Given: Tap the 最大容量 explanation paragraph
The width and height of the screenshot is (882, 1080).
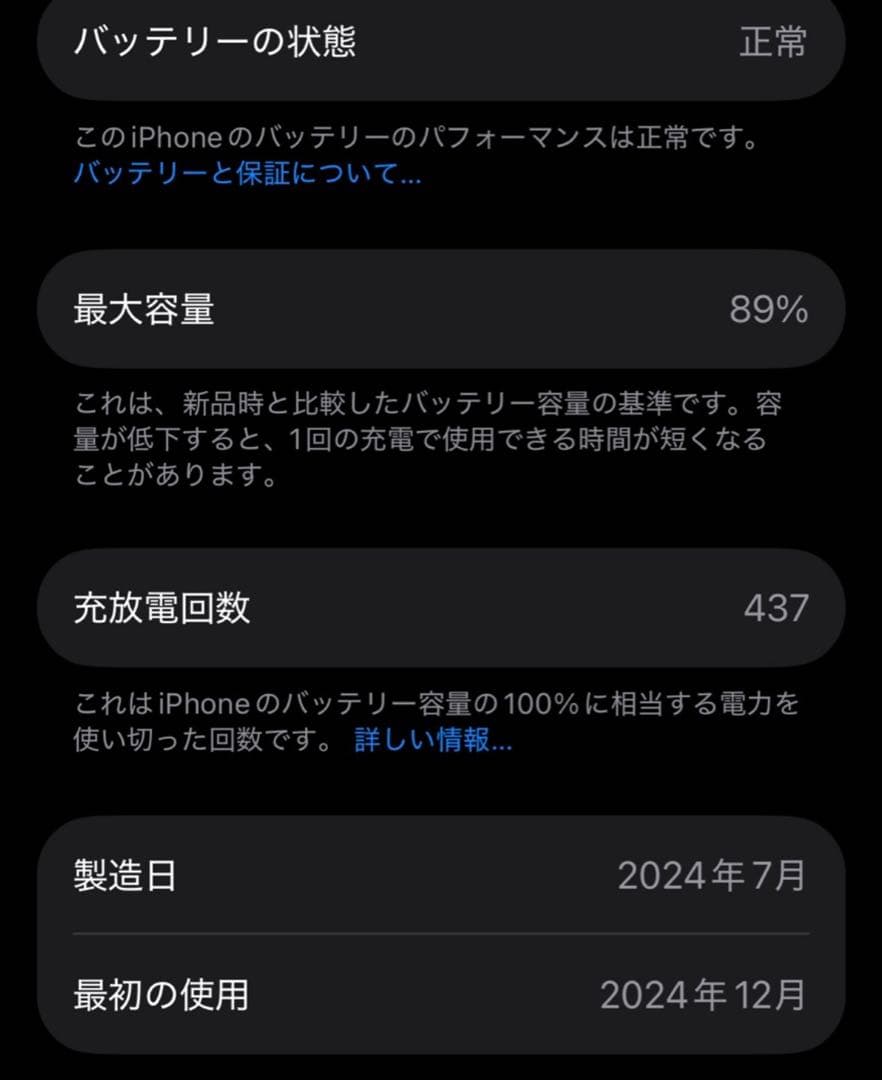Looking at the screenshot, I should click(430, 440).
